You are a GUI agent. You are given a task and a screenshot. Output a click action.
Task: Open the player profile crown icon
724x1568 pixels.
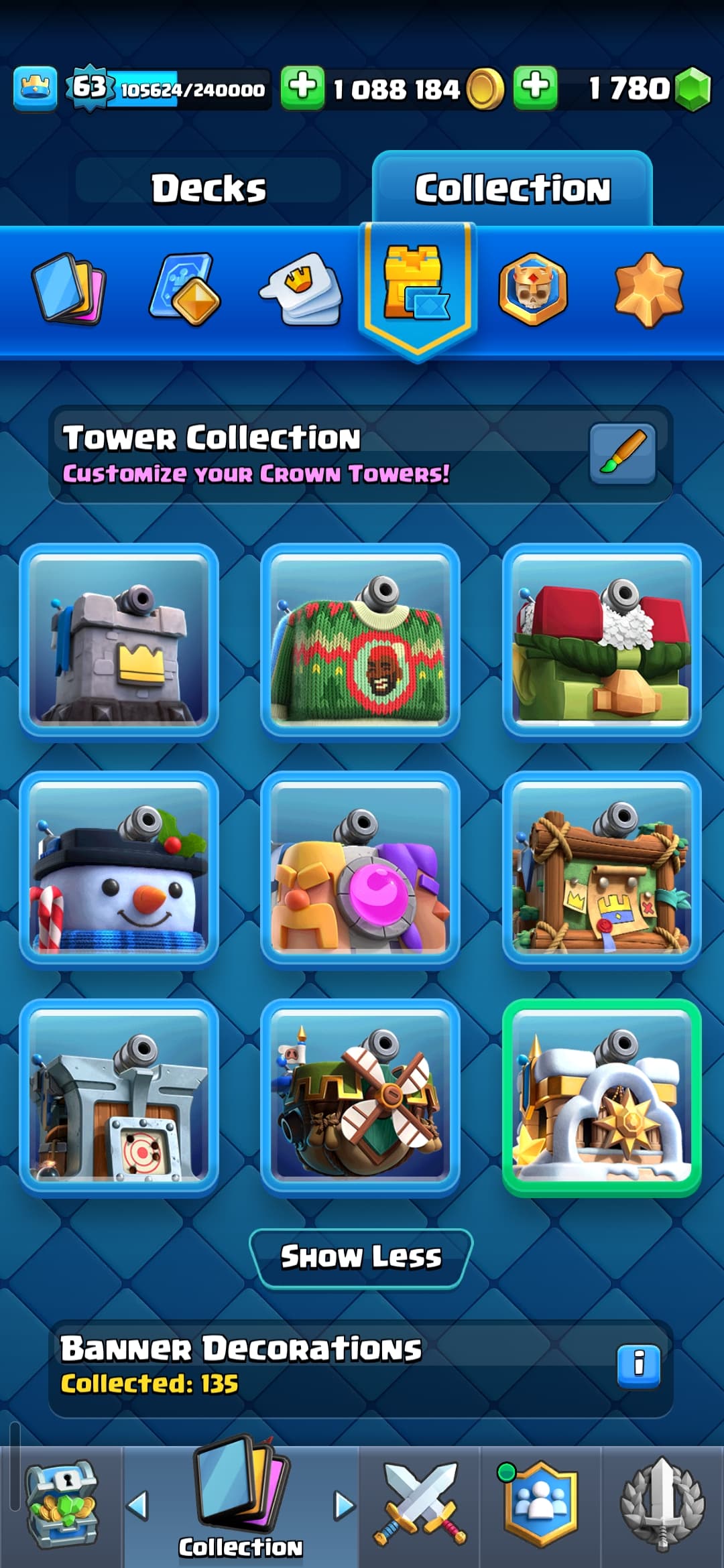pos(35,88)
